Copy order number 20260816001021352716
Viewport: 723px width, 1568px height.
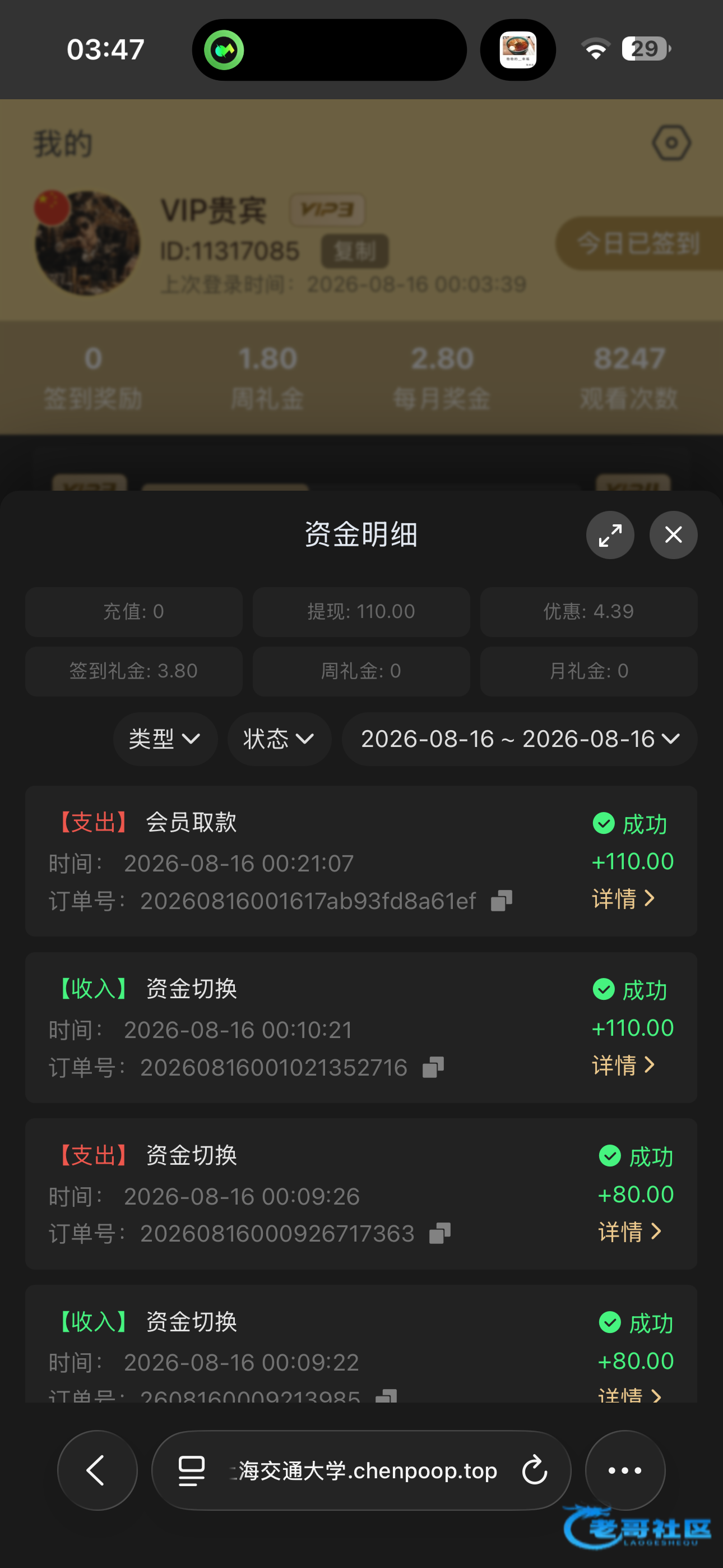tap(433, 1067)
